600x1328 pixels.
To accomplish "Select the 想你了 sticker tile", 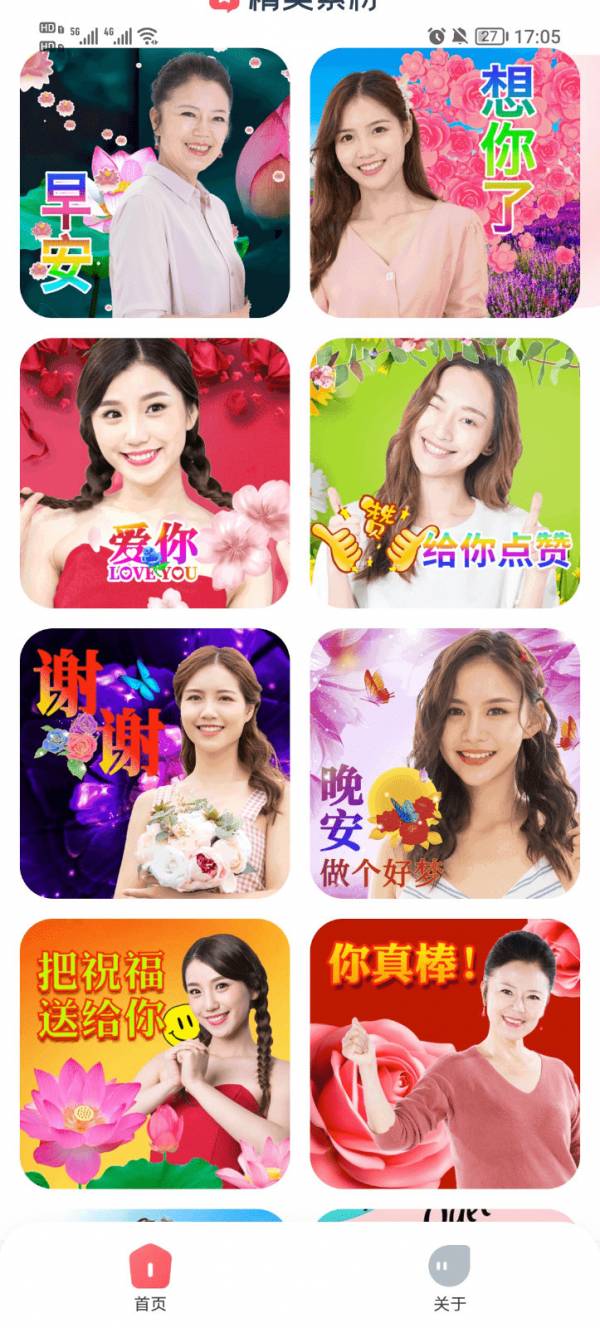I will (x=445, y=183).
